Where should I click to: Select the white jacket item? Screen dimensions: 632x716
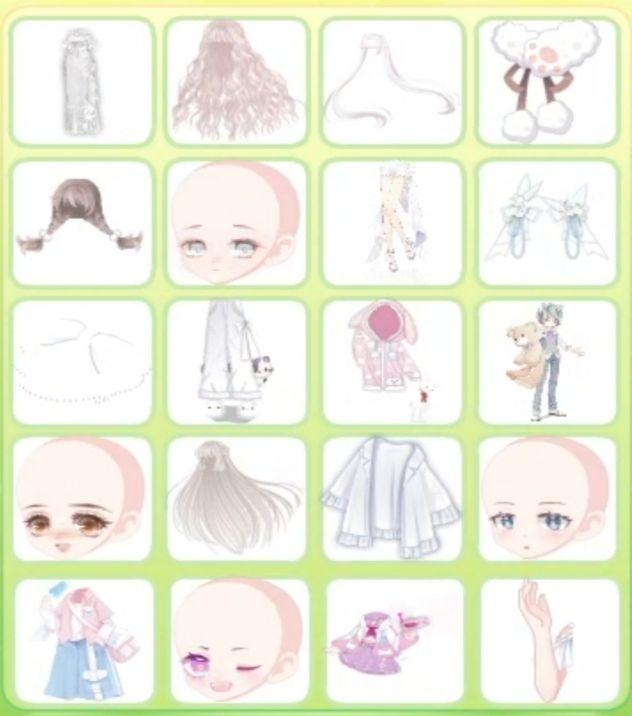[392, 498]
